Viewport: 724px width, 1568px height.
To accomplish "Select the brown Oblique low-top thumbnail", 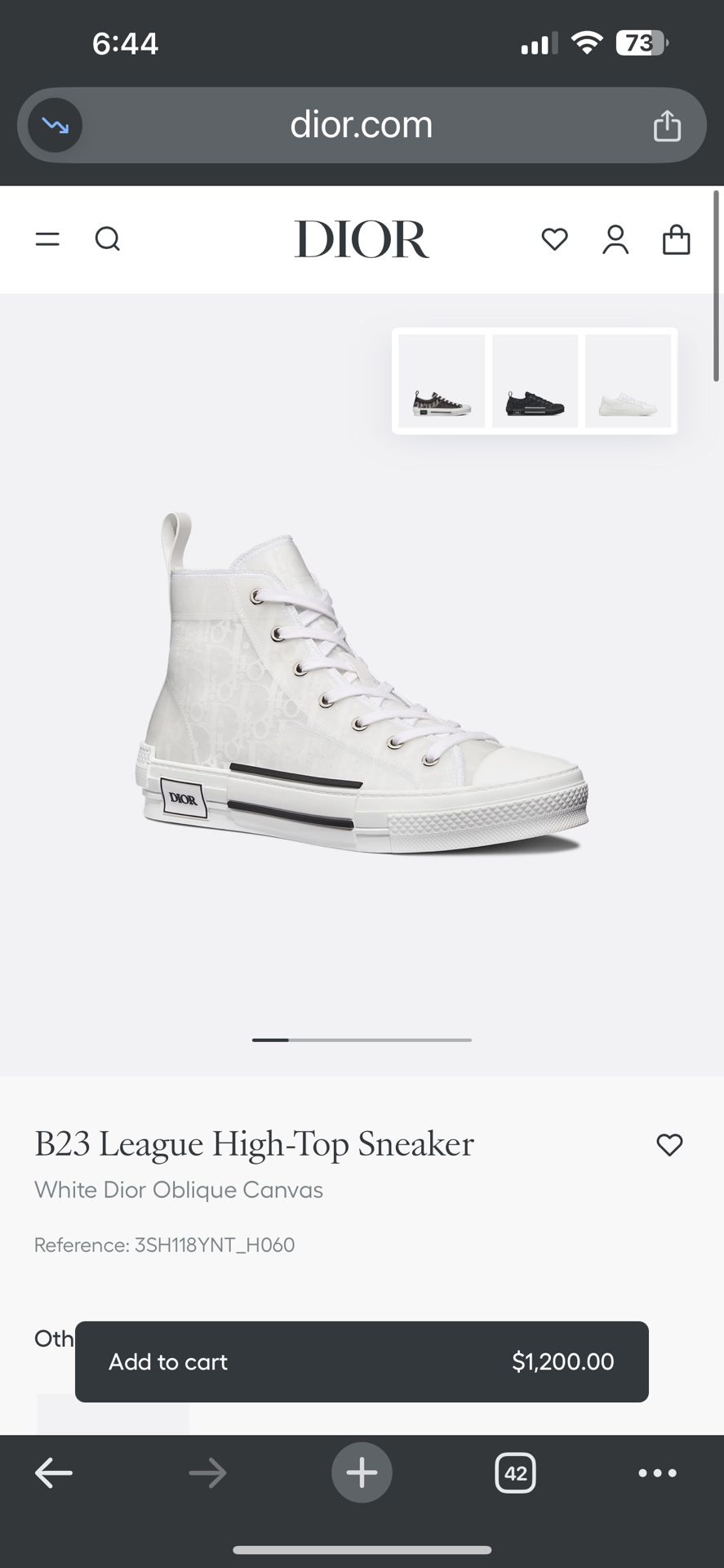I will [x=442, y=381].
